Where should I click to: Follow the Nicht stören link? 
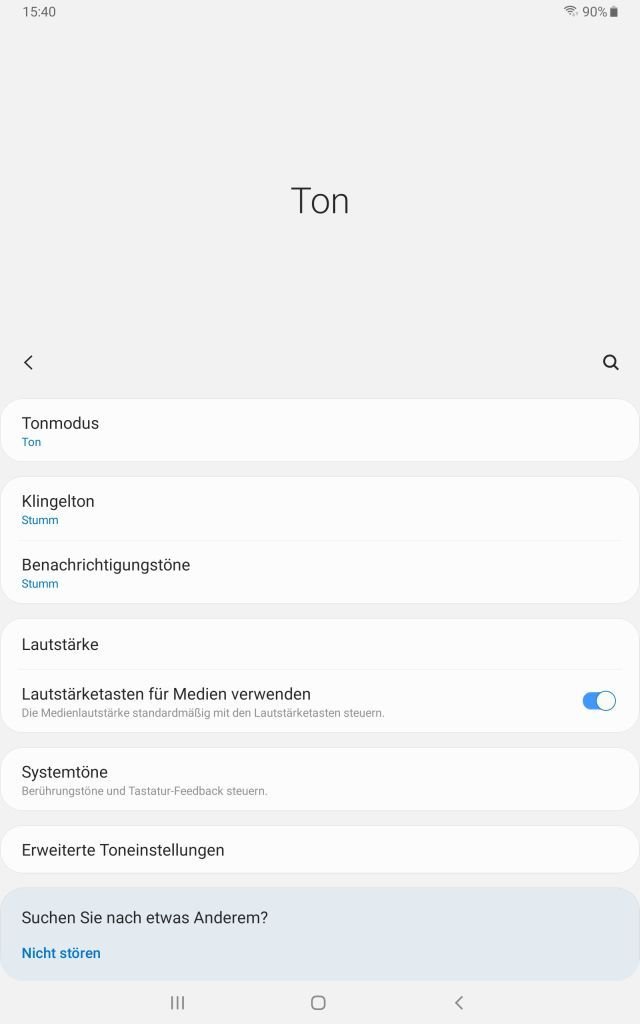click(x=61, y=953)
